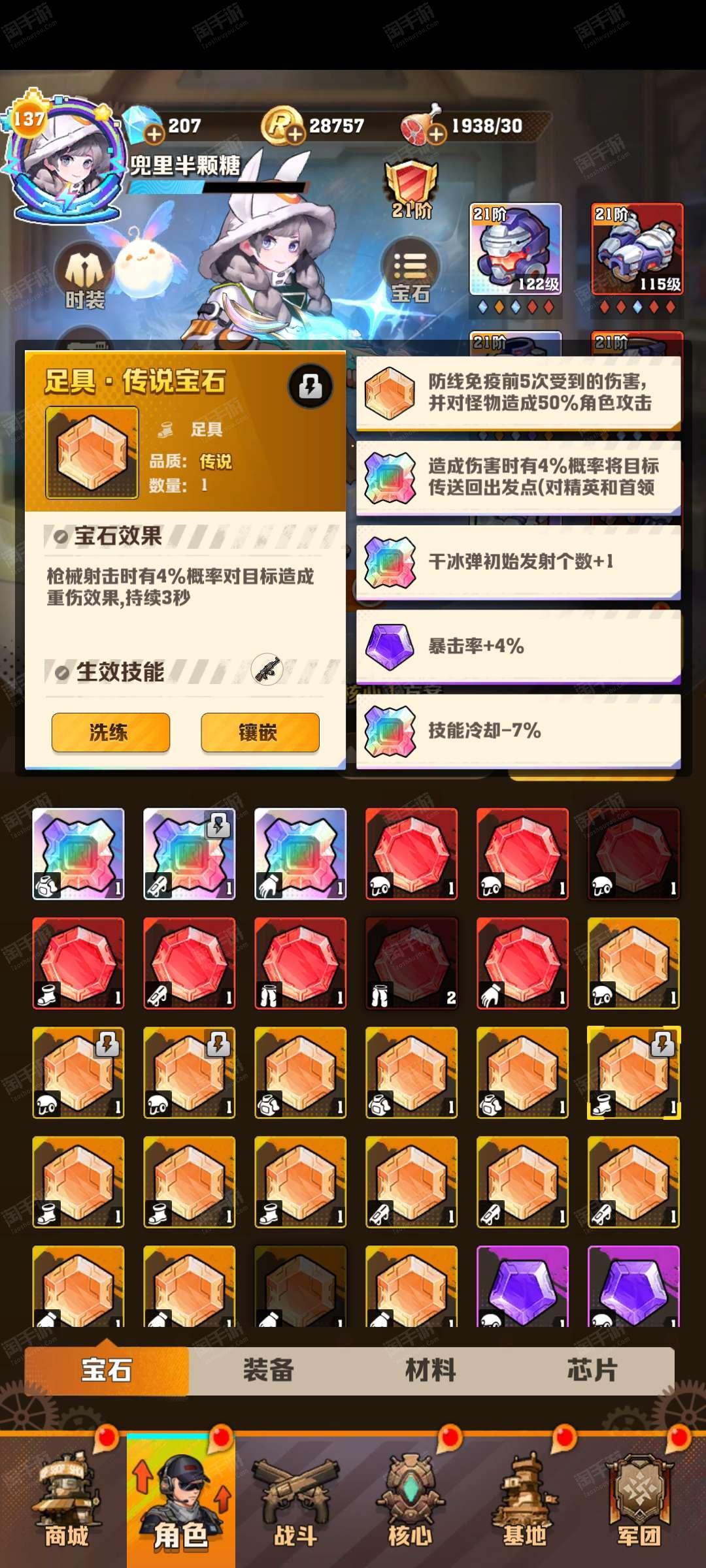Select the 122级 helmet equipment

pyautogui.click(x=516, y=249)
